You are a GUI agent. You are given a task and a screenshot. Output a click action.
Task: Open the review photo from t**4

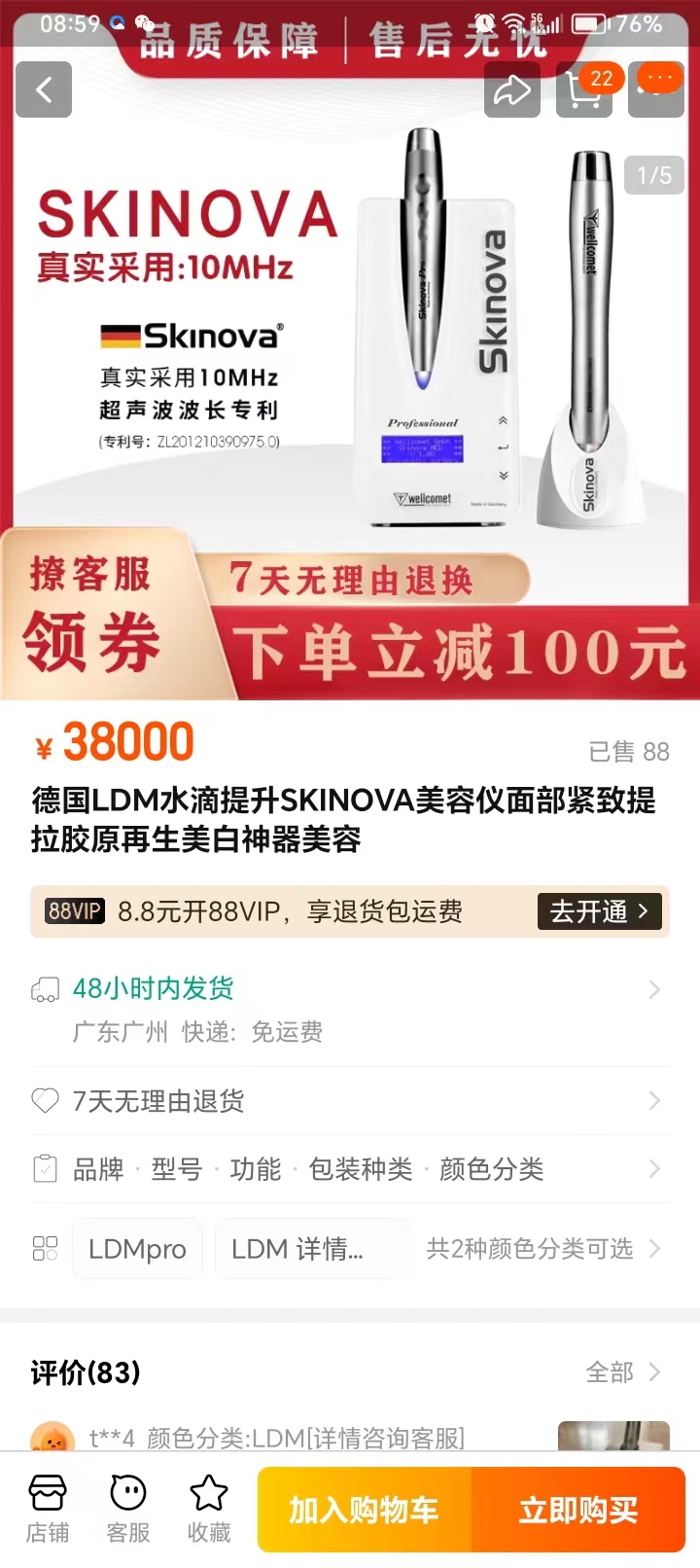613,1436
